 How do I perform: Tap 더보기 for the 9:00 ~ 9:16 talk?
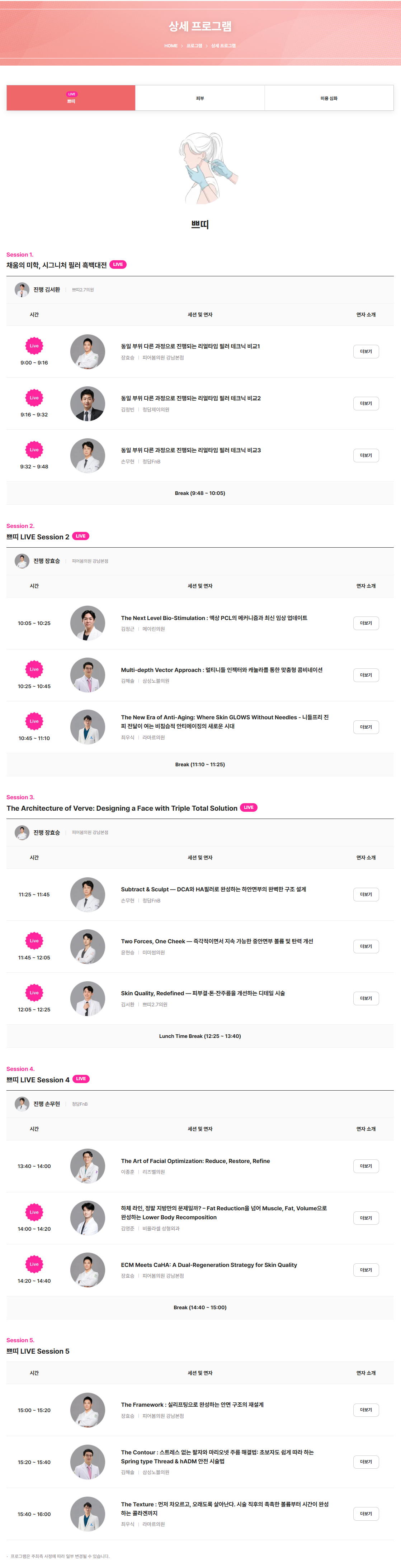click(x=365, y=351)
